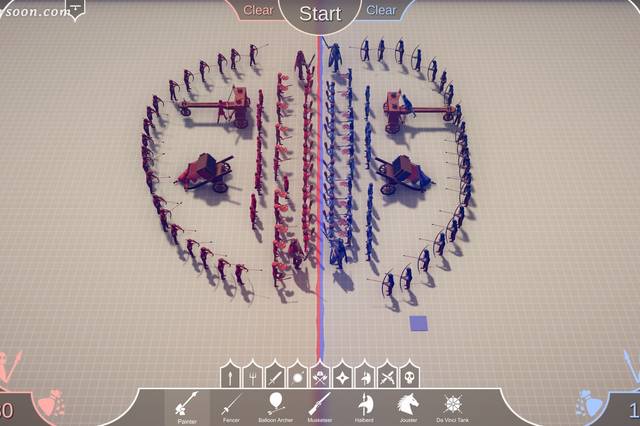Select the Fencer unit
The image size is (640, 426).
click(x=231, y=406)
